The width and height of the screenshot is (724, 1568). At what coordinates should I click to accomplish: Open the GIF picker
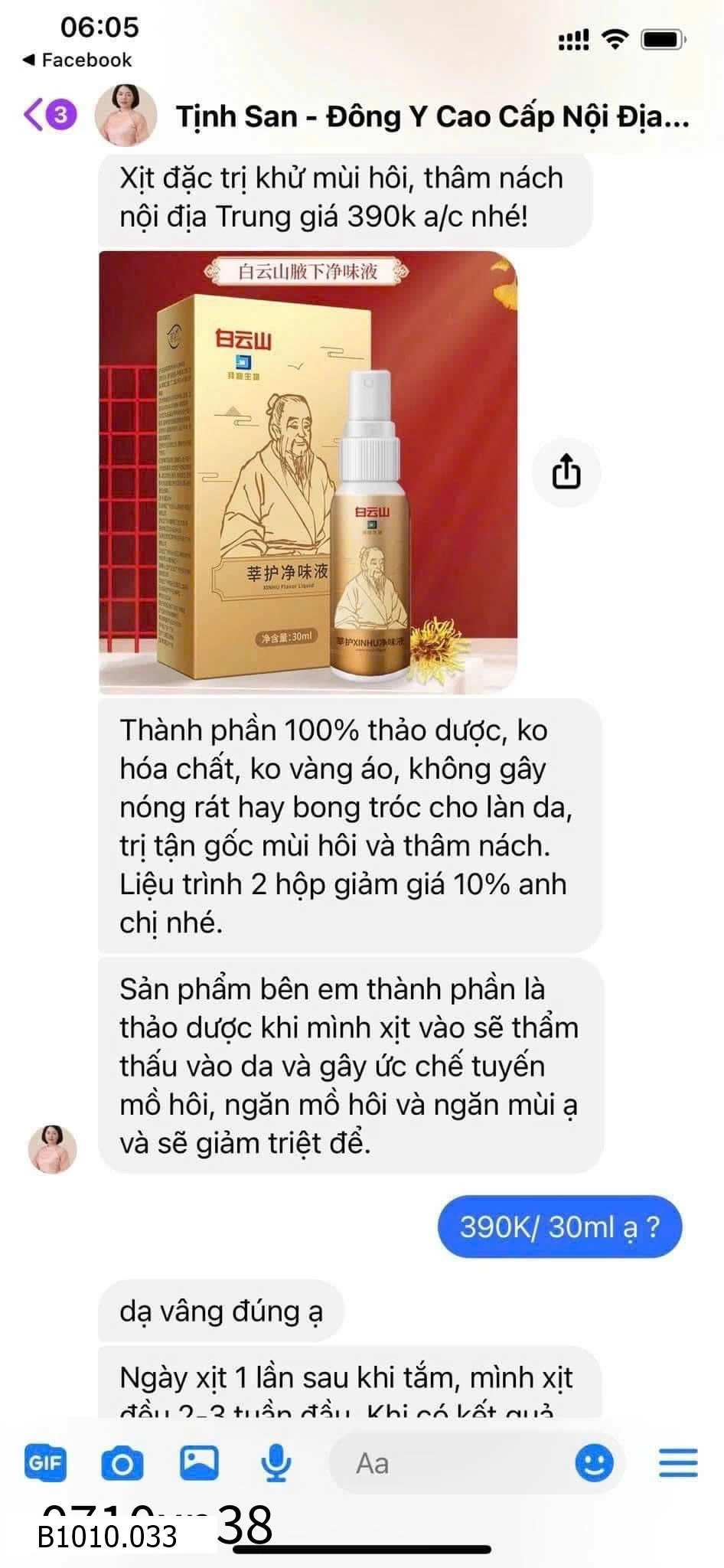[x=45, y=1462]
